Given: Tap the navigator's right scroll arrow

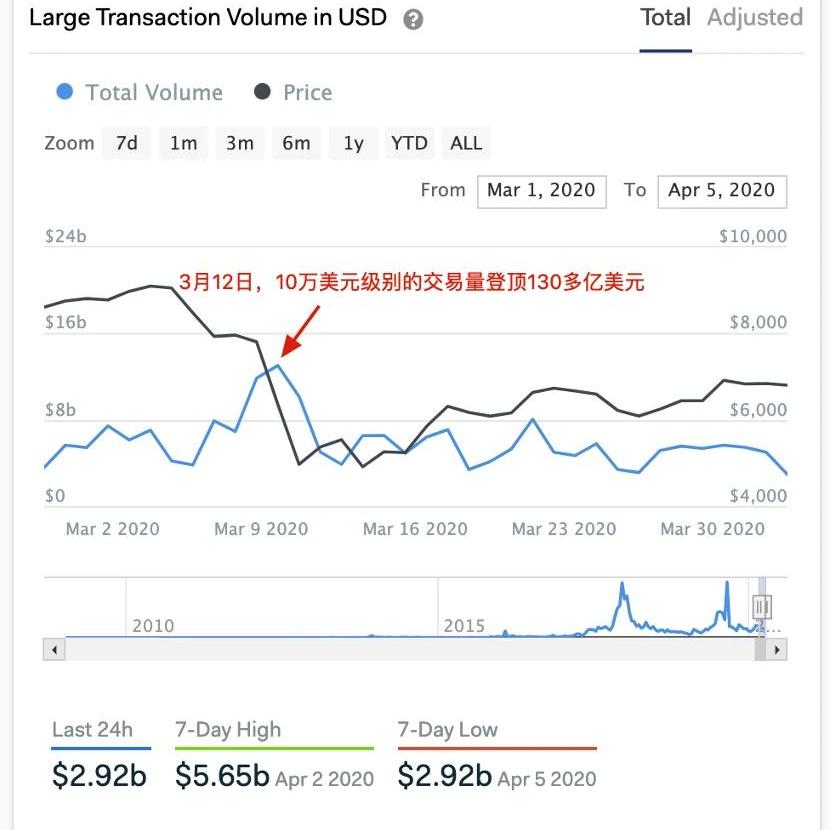Looking at the screenshot, I should [x=778, y=650].
